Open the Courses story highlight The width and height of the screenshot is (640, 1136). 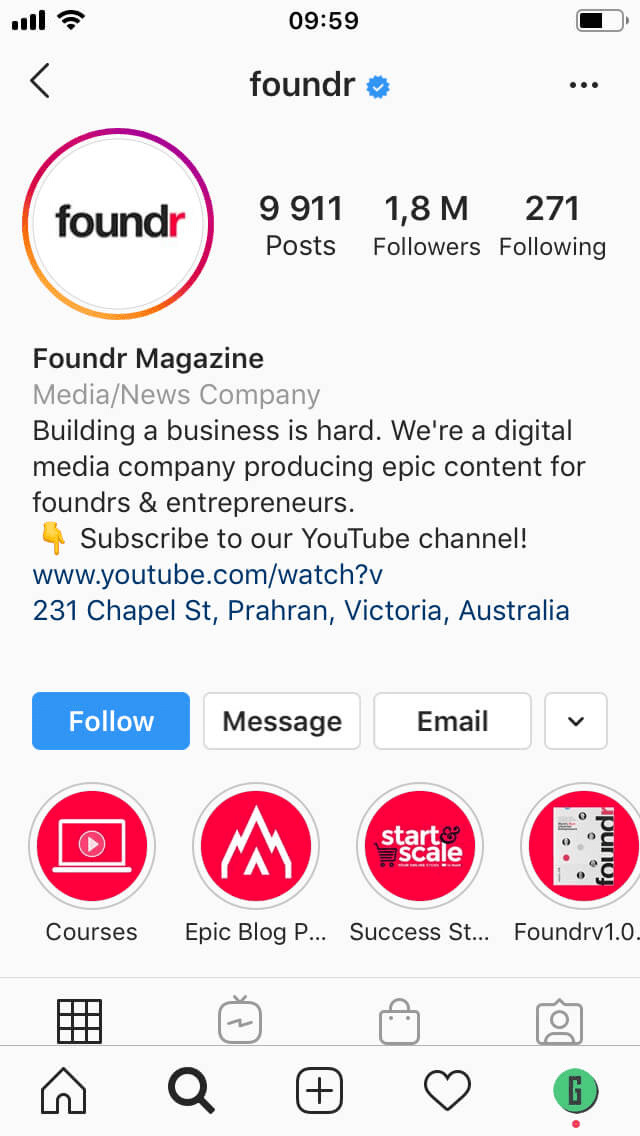tap(92, 846)
